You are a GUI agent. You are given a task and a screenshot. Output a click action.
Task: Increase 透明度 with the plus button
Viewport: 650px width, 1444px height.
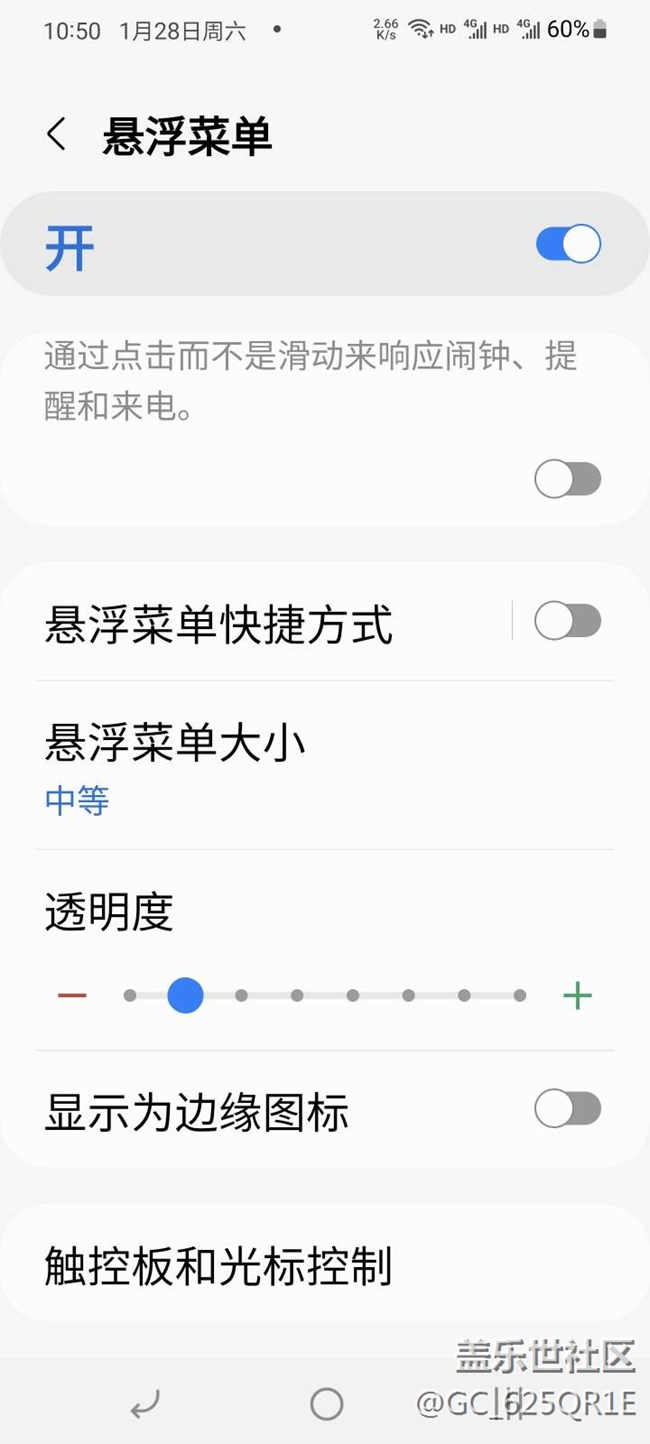point(577,996)
